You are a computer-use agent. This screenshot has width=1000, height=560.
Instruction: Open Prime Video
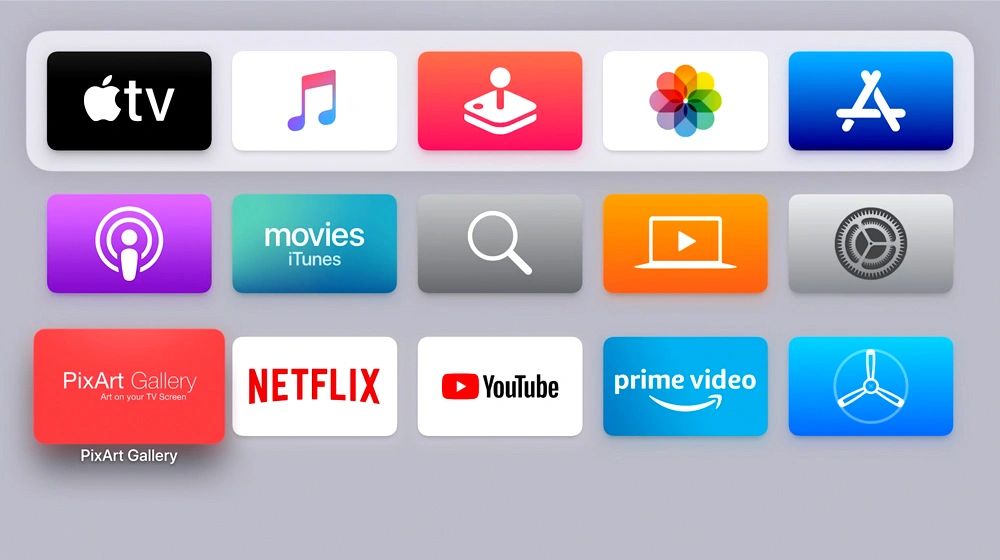click(x=685, y=386)
